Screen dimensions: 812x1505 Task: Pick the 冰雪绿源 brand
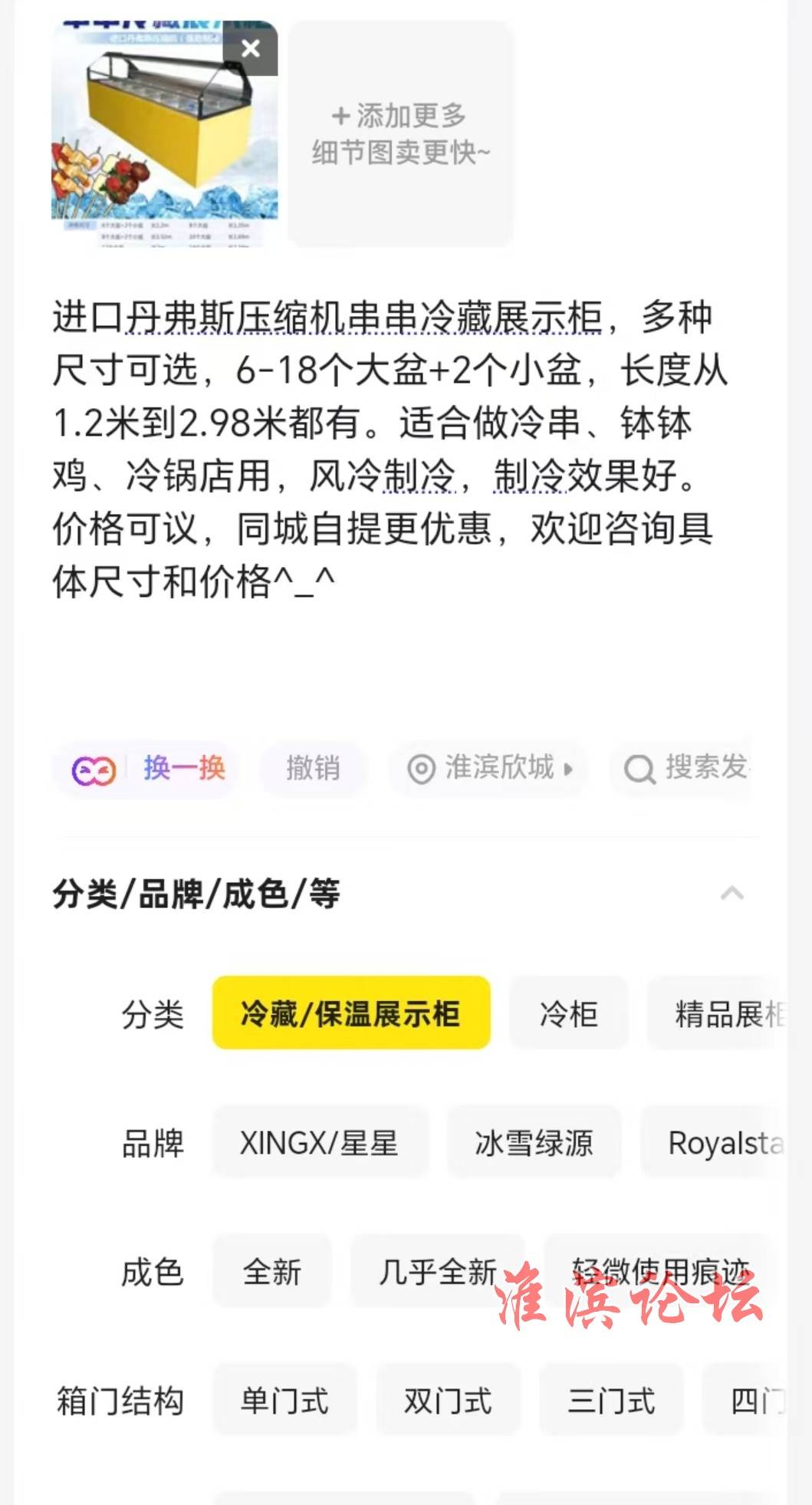pos(534,1143)
